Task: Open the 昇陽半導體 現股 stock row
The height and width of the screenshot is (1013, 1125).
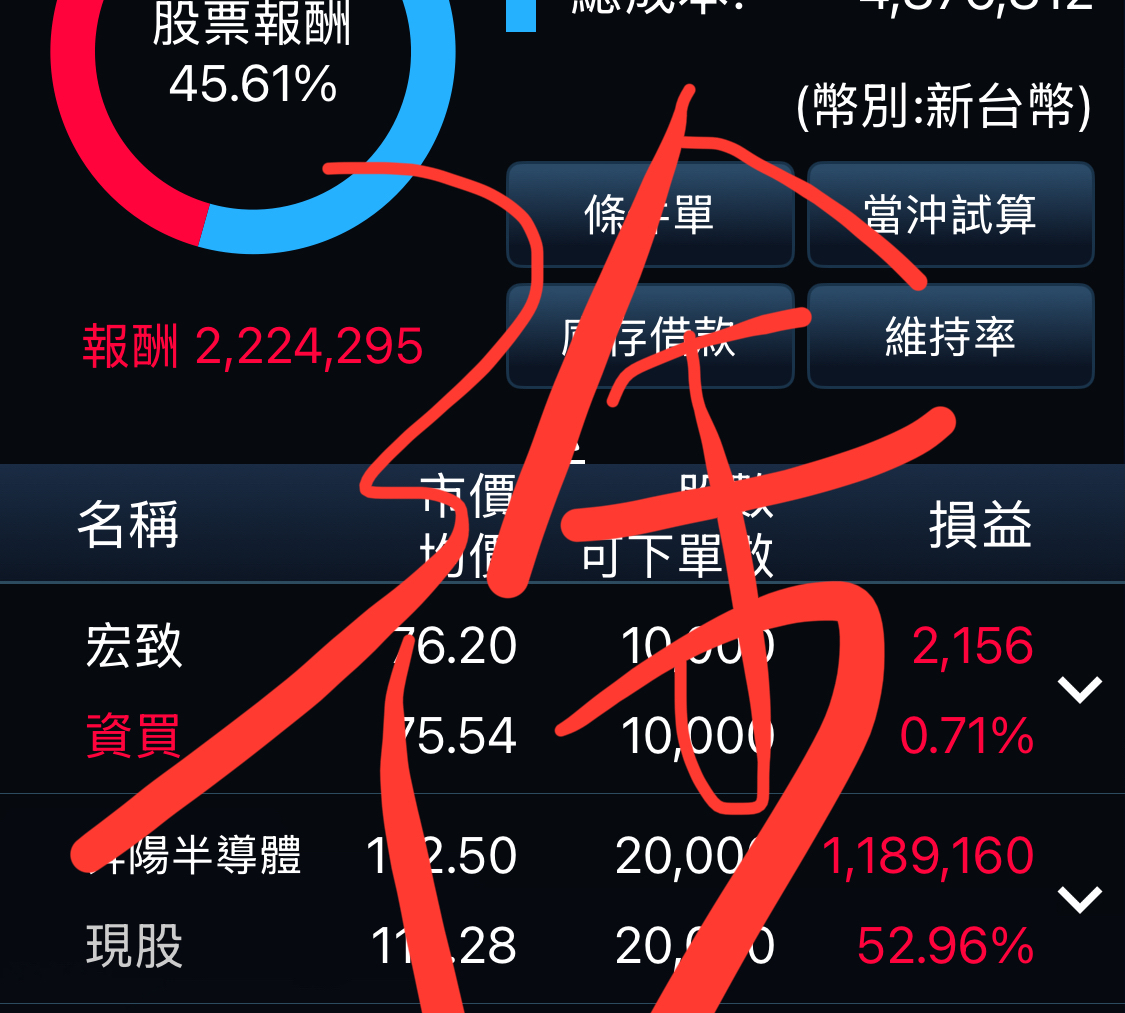Action: click(x=562, y=899)
